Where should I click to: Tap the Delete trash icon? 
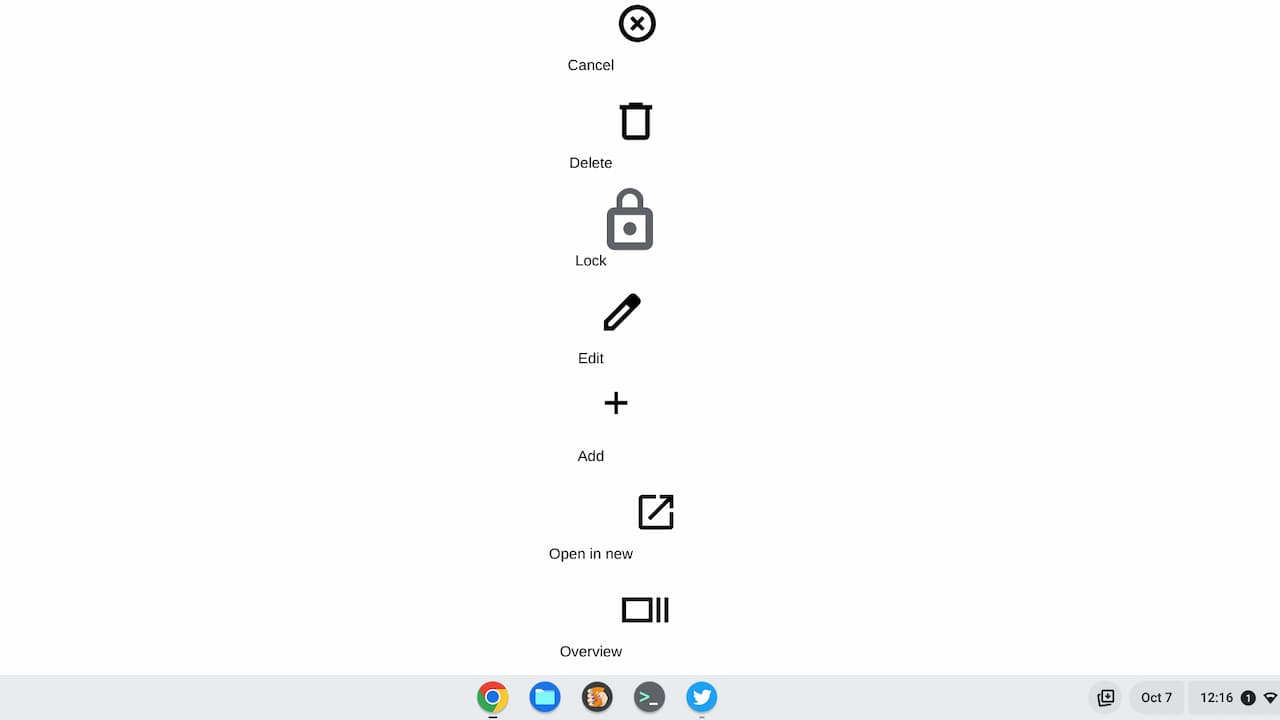point(636,121)
